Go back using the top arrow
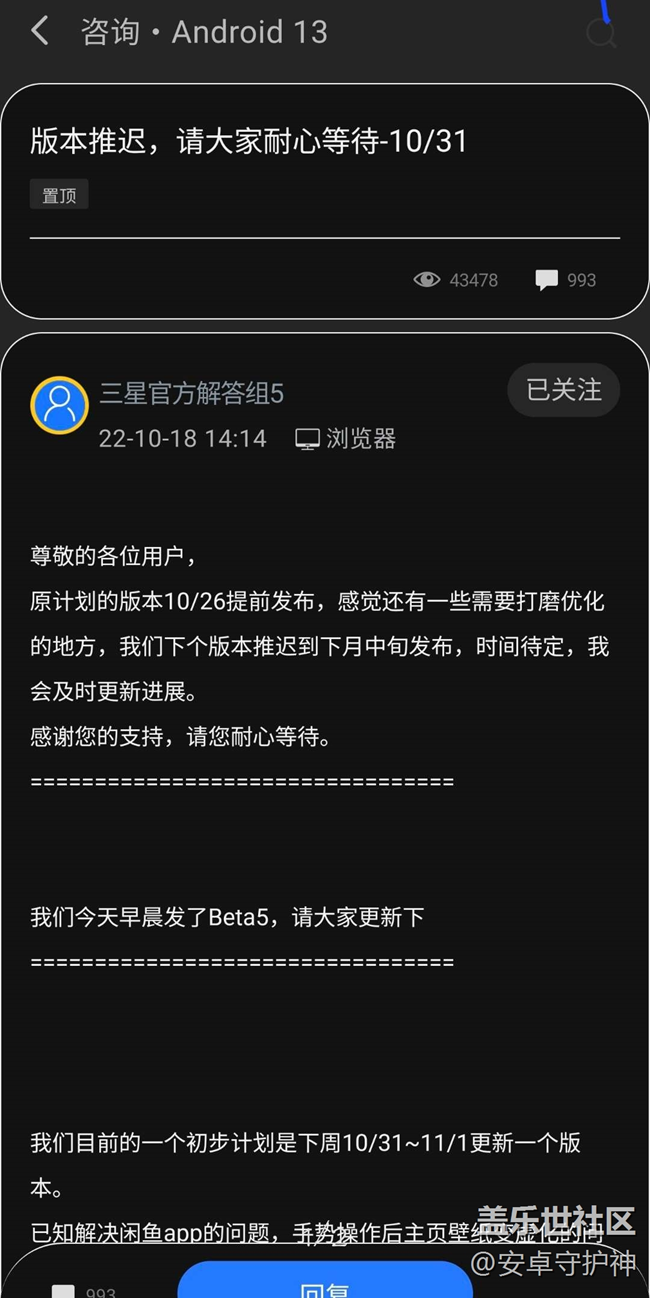Image resolution: width=650 pixels, height=1298 pixels. coord(40,31)
